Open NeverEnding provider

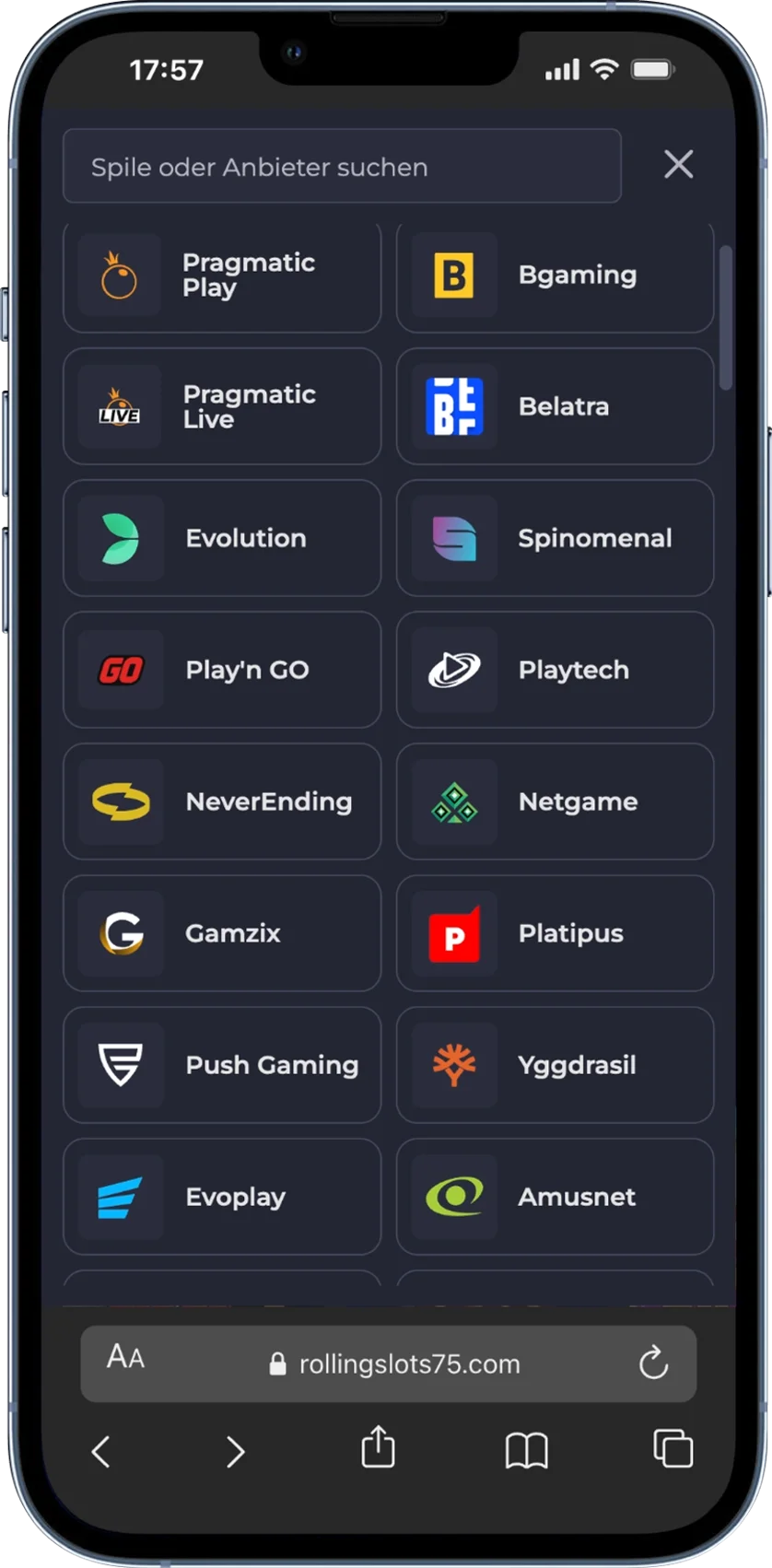pos(221,802)
